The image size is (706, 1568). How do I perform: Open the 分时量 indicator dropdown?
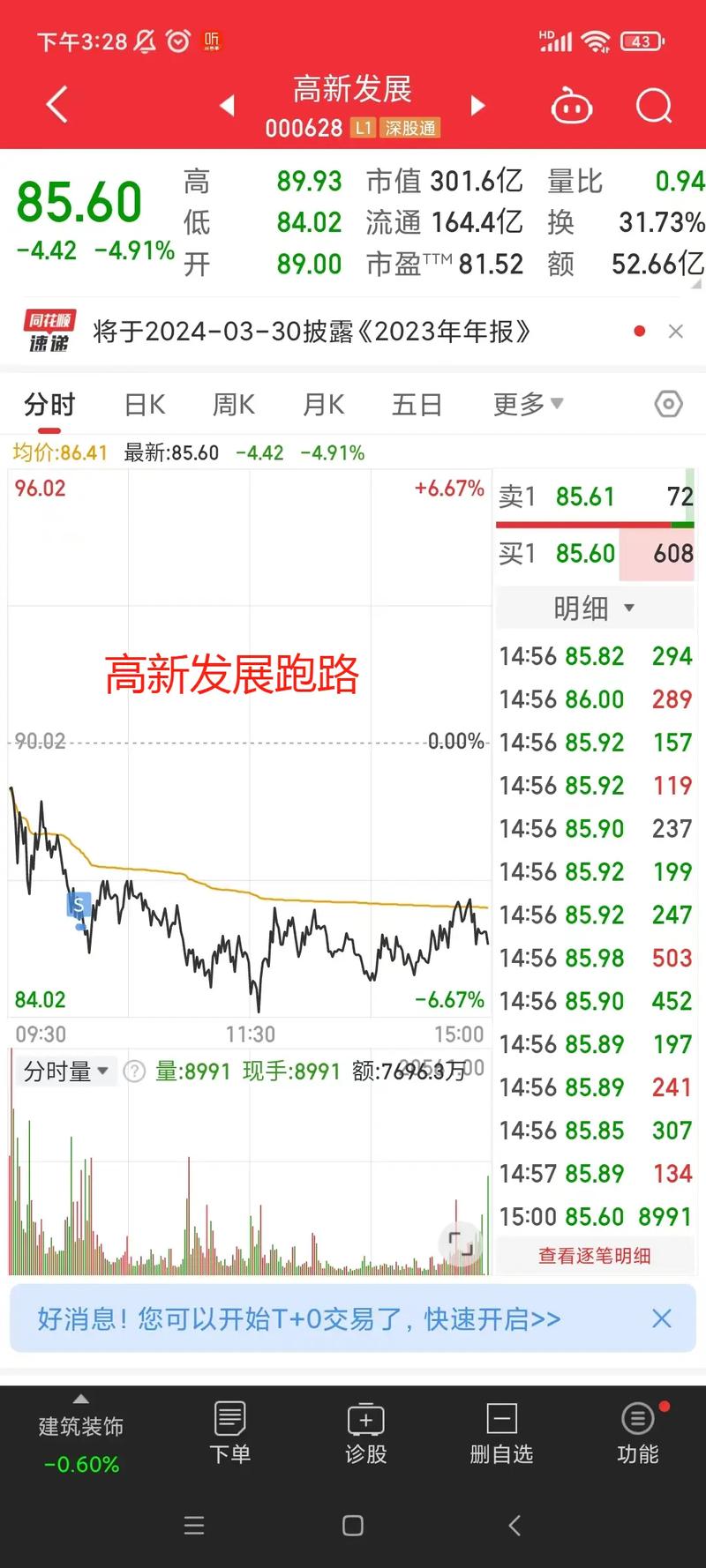click(x=65, y=1071)
